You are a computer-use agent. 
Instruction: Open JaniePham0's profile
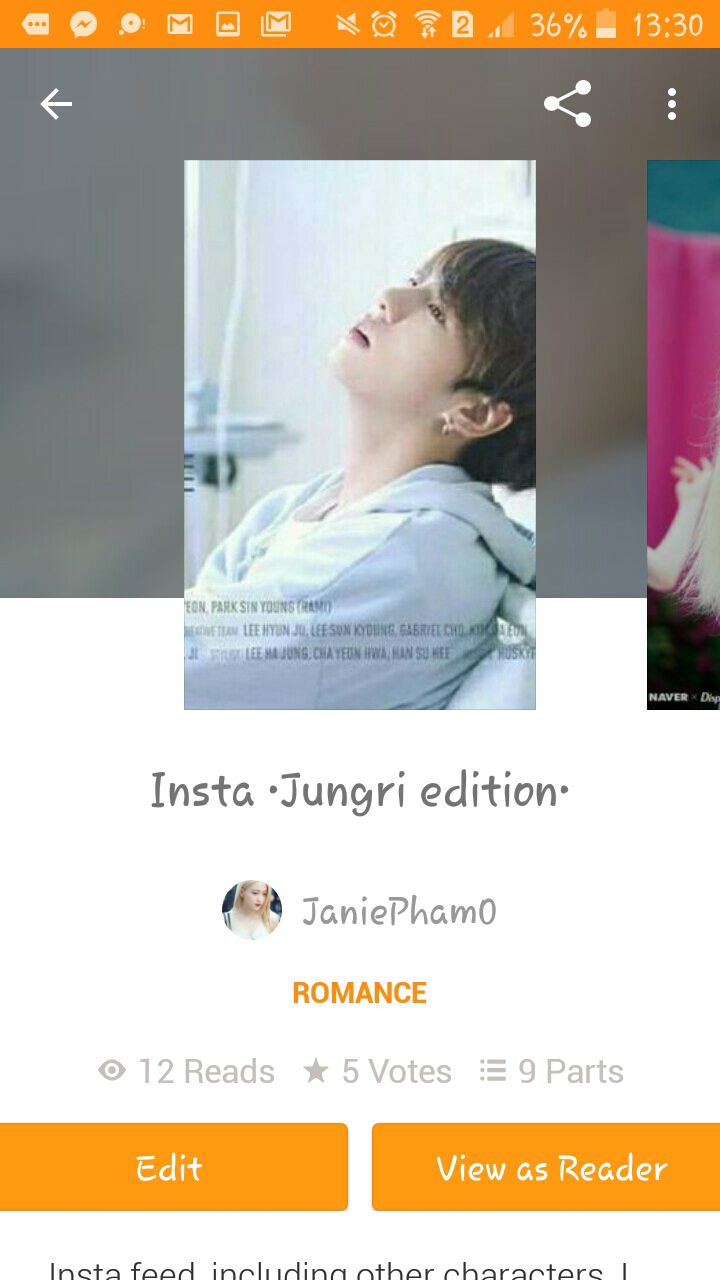pyautogui.click(x=360, y=911)
